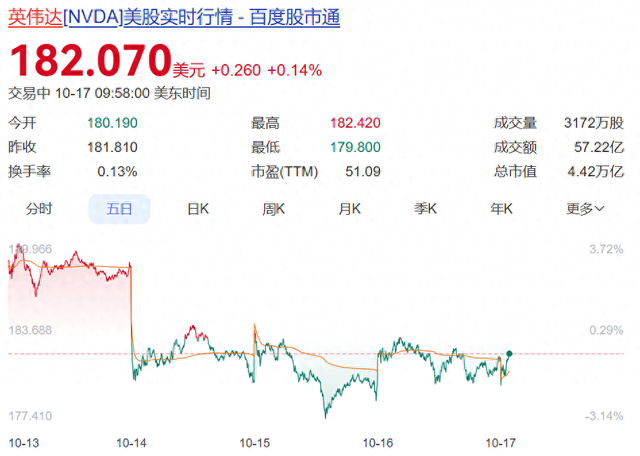
Task: Open the 年K chart tab
Action: pyautogui.click(x=501, y=208)
